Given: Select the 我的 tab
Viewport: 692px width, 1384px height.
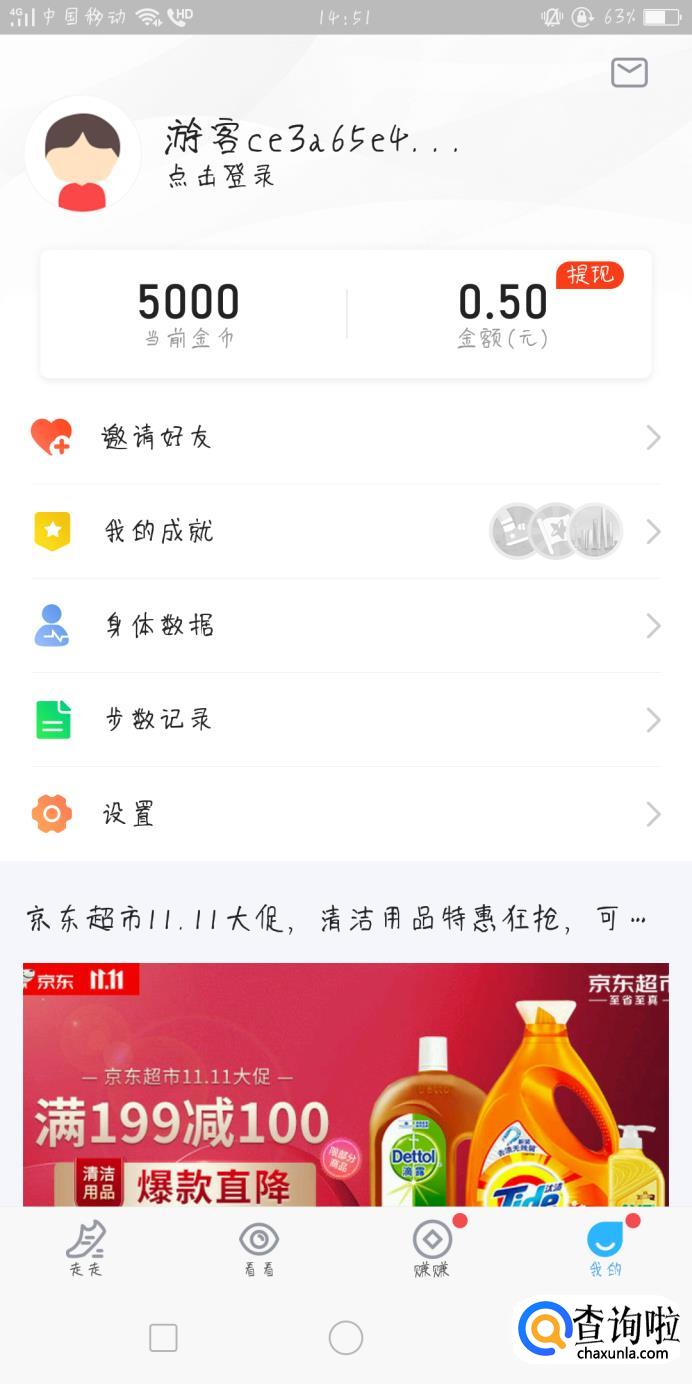Looking at the screenshot, I should point(605,1249).
